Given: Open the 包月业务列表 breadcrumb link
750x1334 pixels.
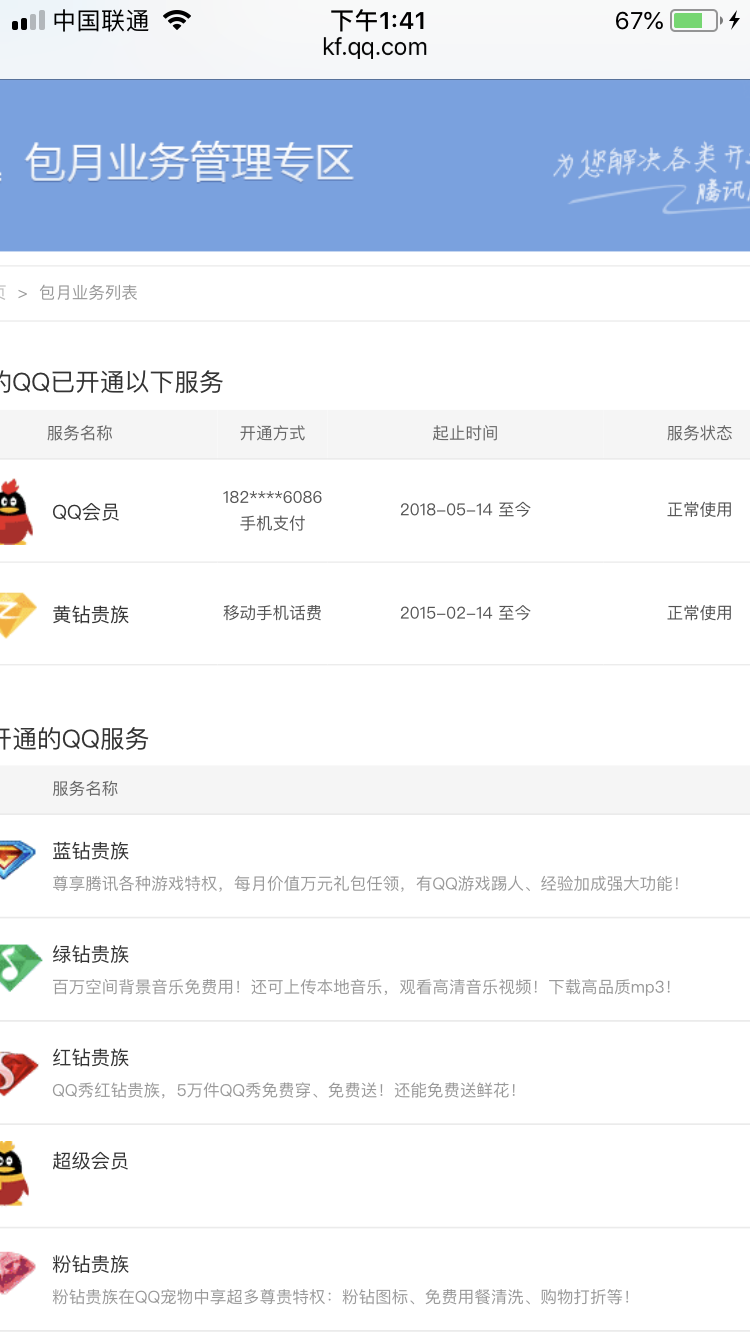Looking at the screenshot, I should point(88,293).
